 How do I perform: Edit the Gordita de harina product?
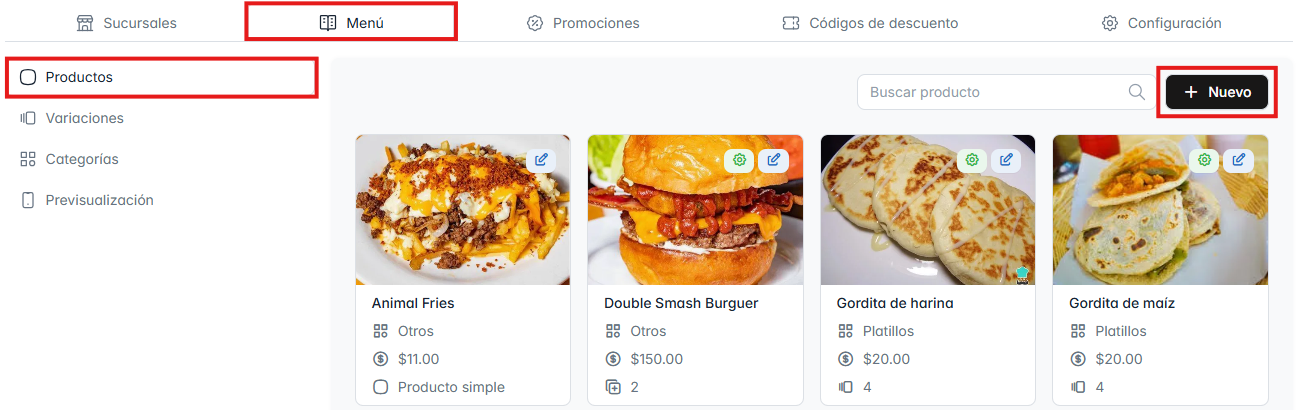pos(1006,160)
